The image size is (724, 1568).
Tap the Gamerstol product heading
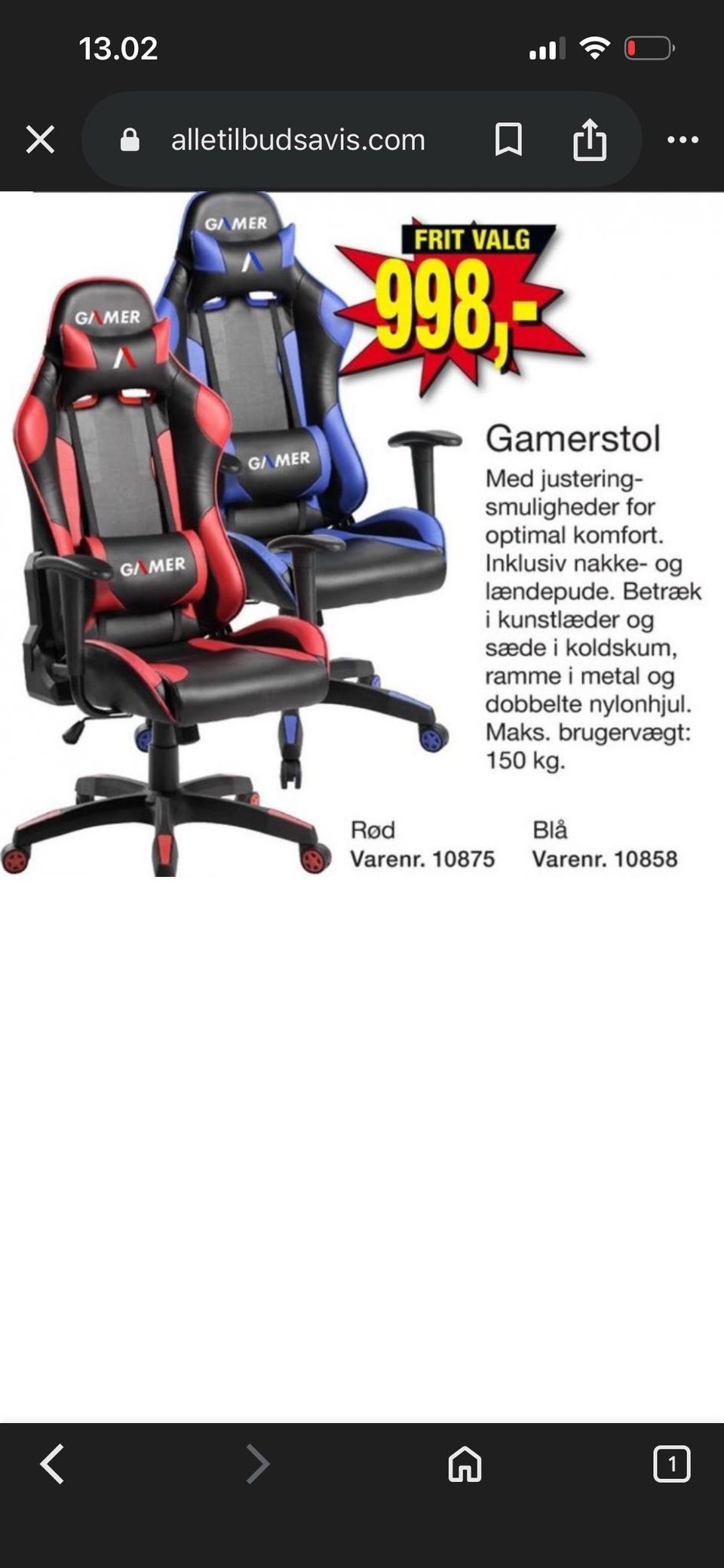575,441
